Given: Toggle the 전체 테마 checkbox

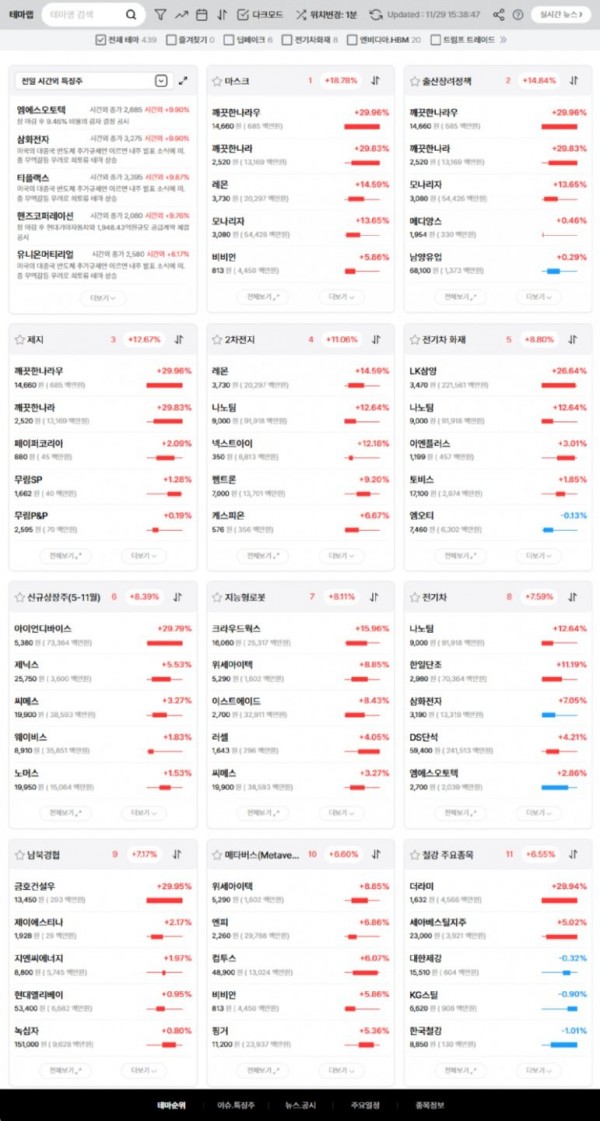Looking at the screenshot, I should [x=100, y=40].
